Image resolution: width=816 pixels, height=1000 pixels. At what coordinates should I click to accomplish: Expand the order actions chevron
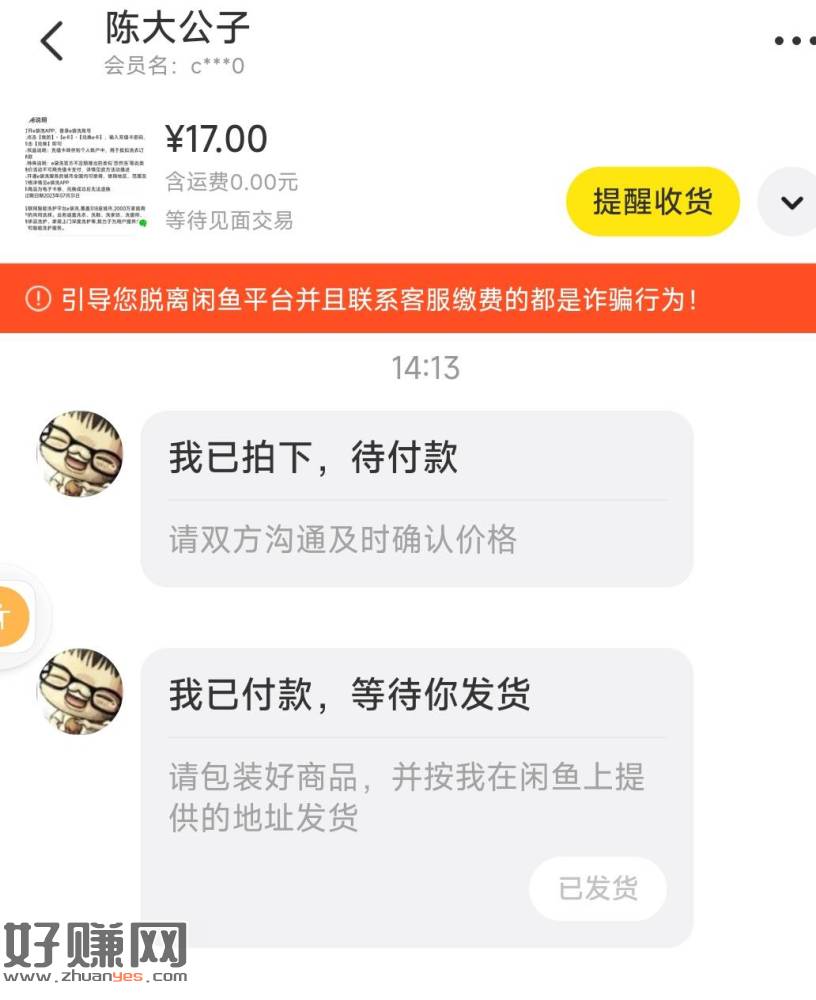(791, 202)
